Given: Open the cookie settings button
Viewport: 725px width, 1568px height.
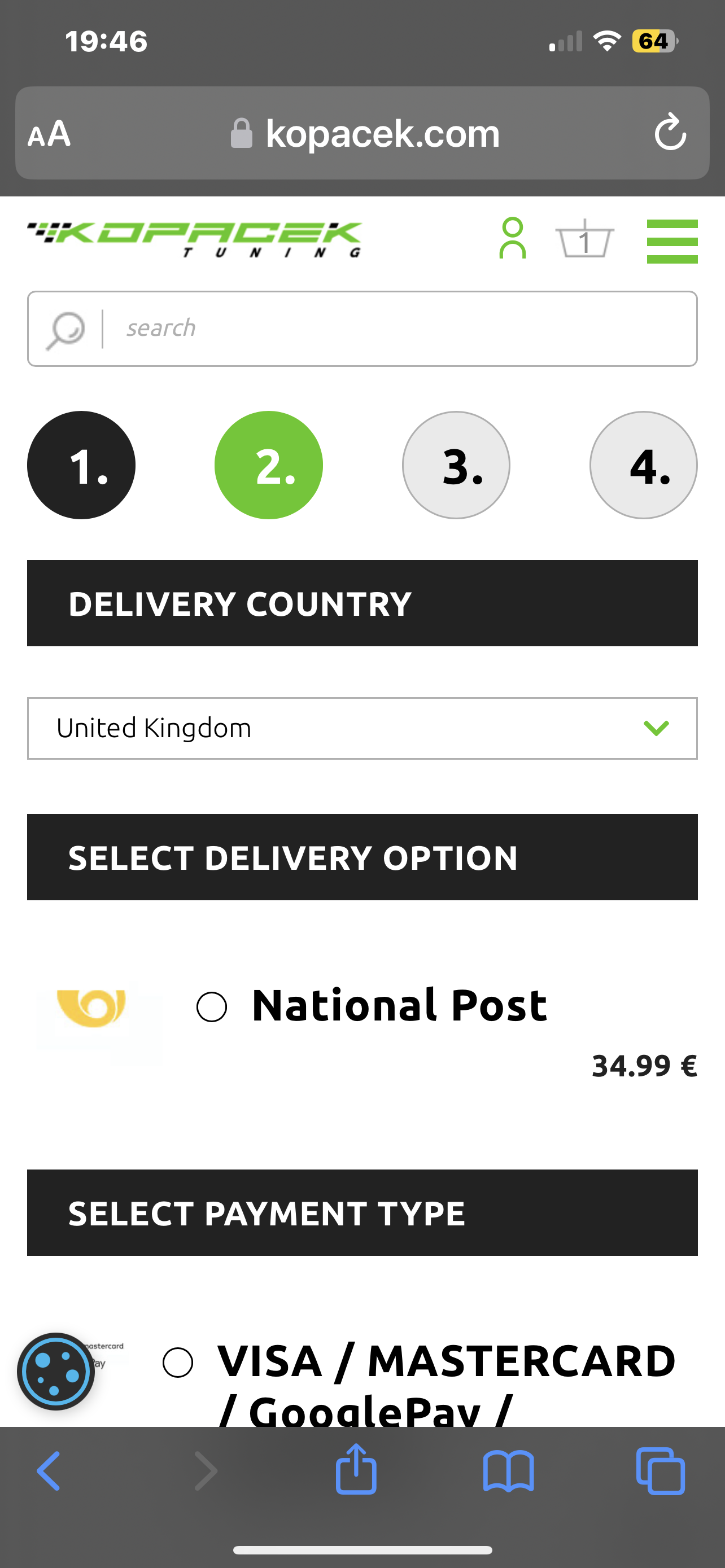Looking at the screenshot, I should pyautogui.click(x=55, y=1372).
